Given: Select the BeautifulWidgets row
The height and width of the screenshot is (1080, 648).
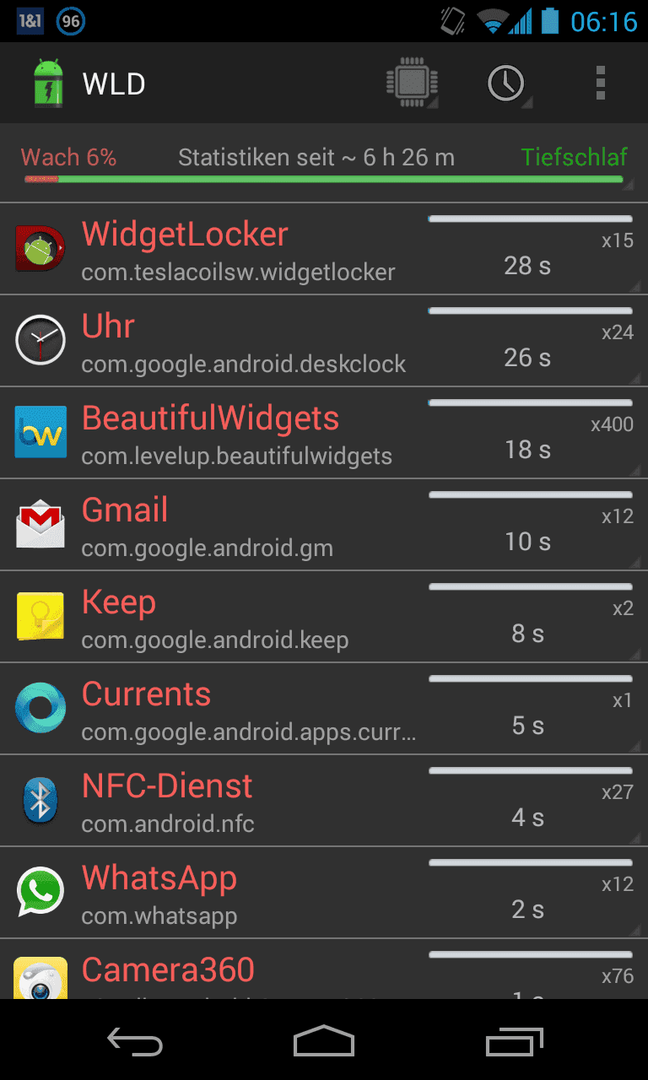Looking at the screenshot, I should click(x=324, y=433).
